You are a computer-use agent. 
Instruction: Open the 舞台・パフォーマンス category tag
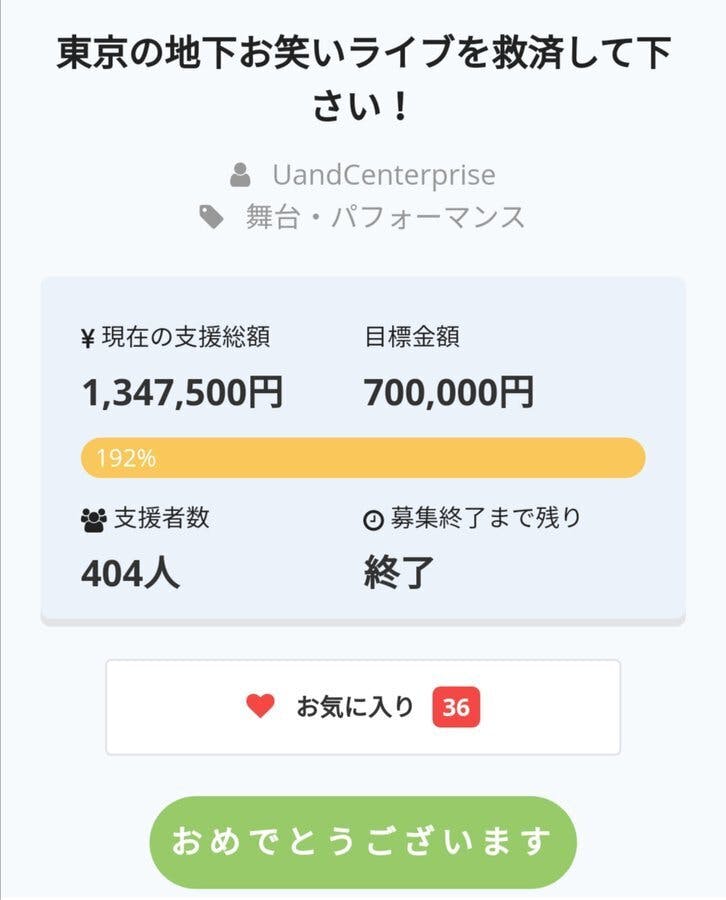click(x=385, y=217)
